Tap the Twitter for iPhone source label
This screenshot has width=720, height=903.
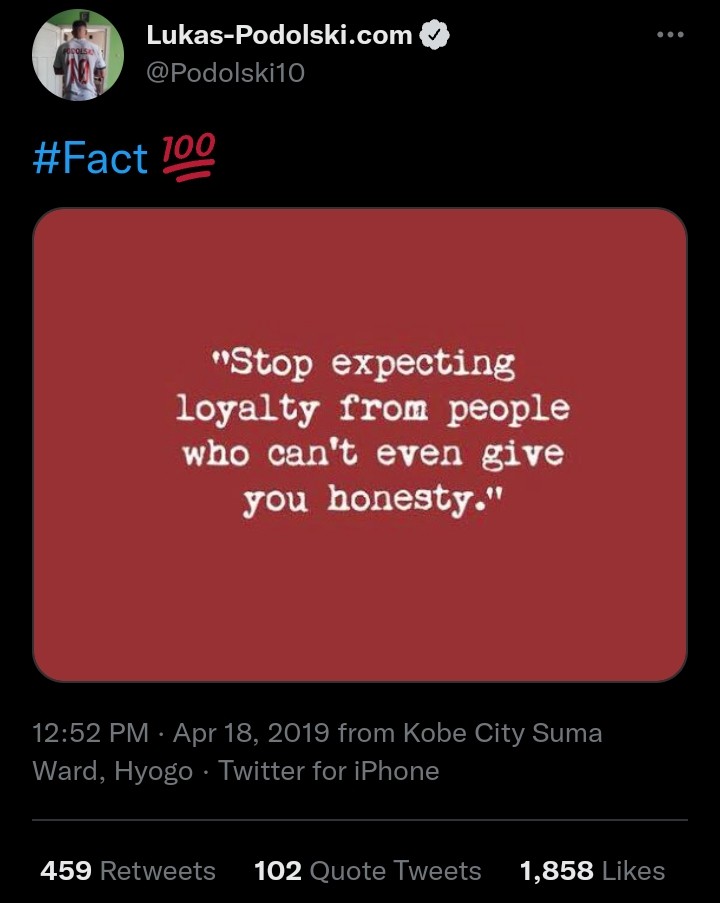[x=329, y=771]
